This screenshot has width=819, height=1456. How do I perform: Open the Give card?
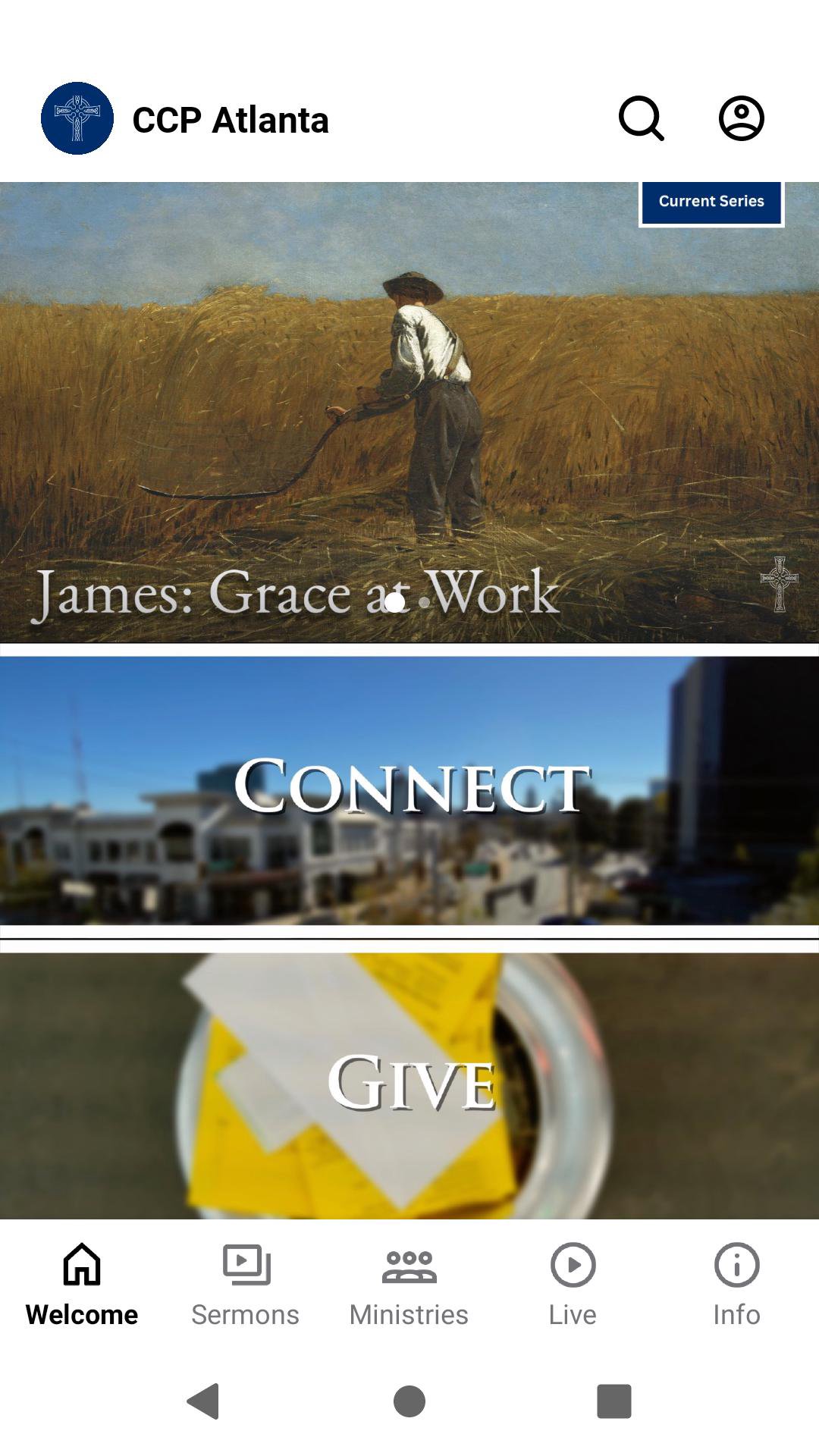[409, 1084]
